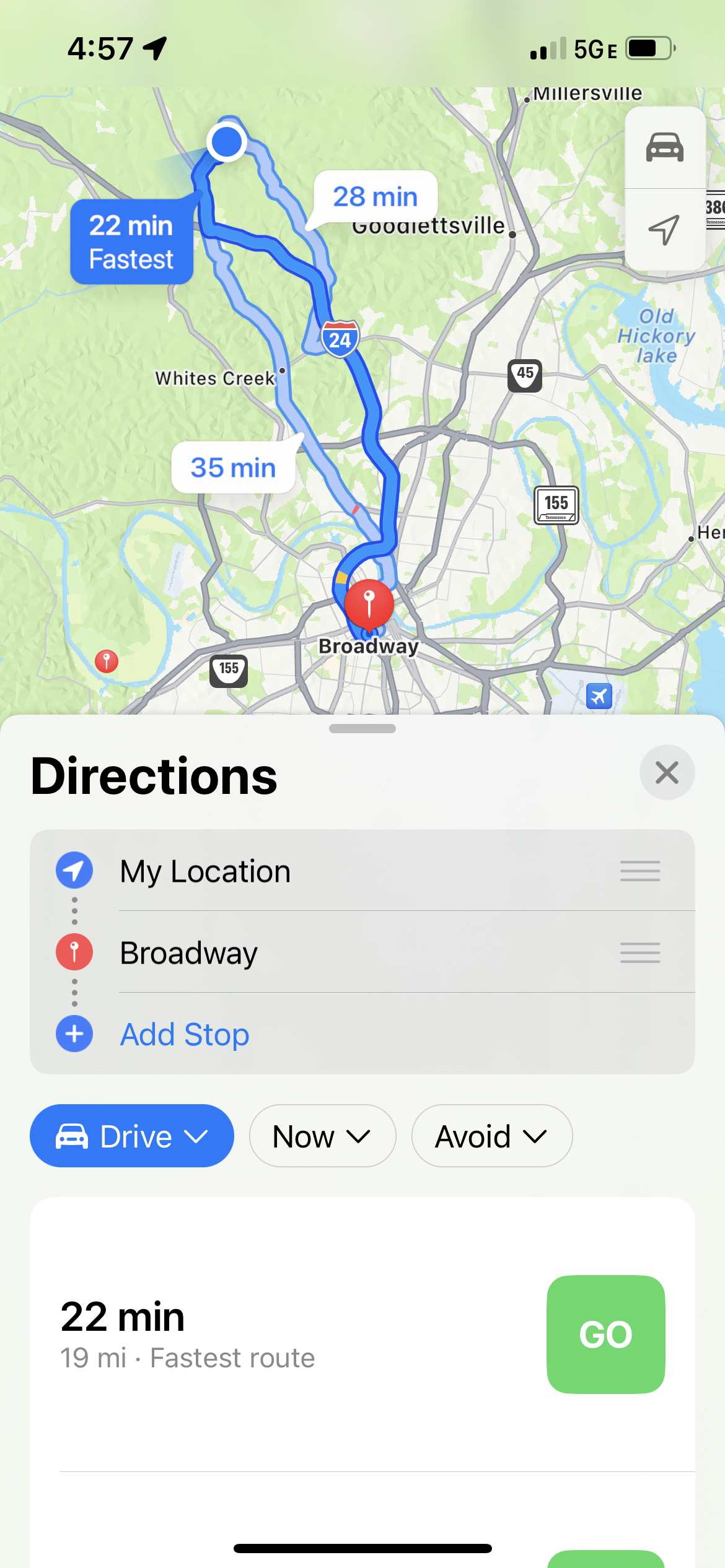Tap the Broadway destination pin on map

point(369,604)
